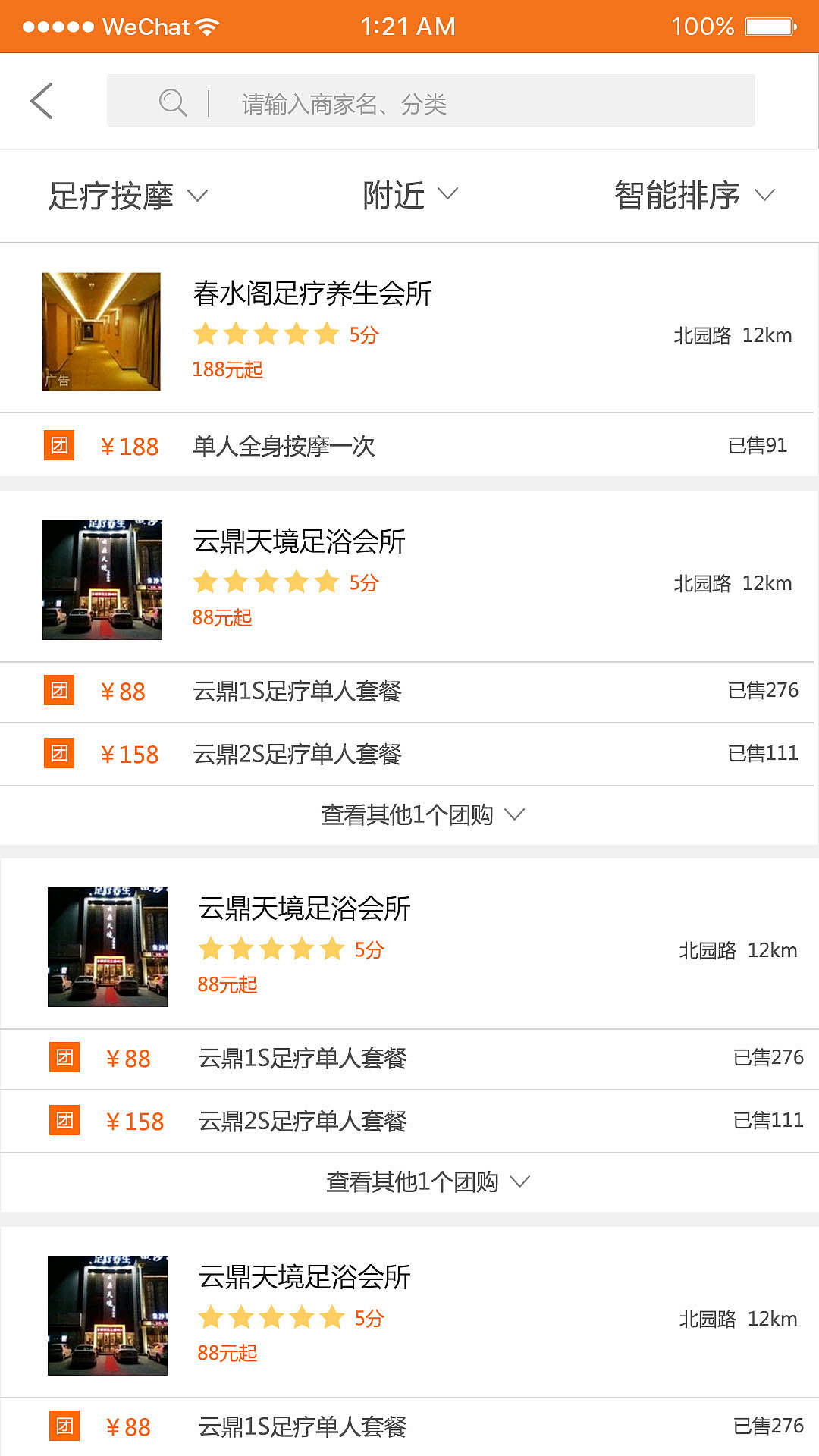Click the 单人全身按摩一次 deal text
The height and width of the screenshot is (1456, 819).
pos(285,447)
